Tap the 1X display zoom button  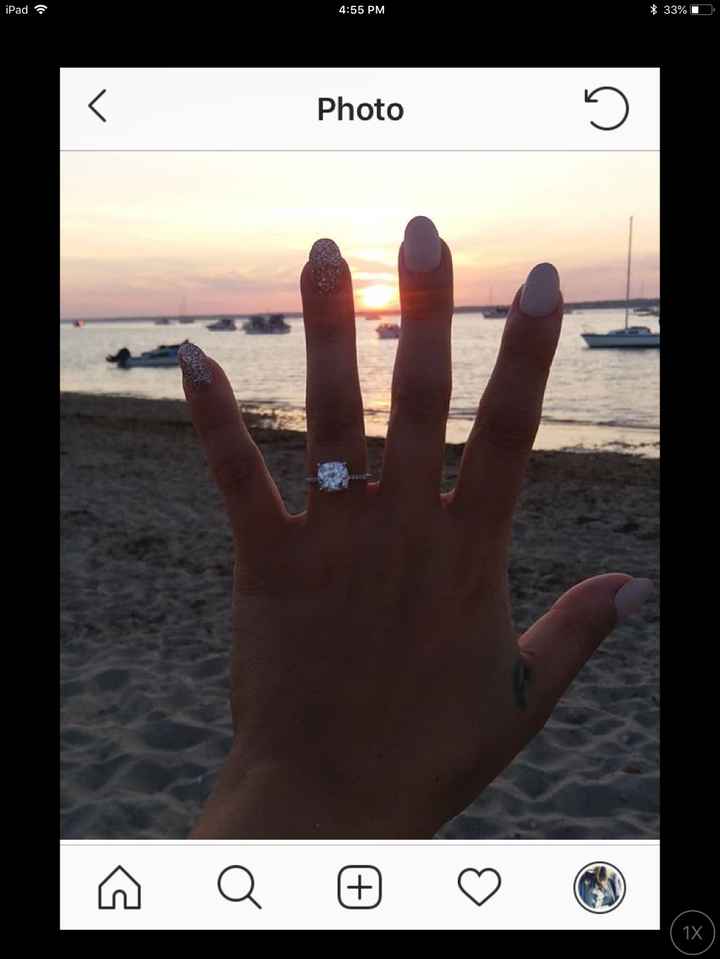pos(691,933)
